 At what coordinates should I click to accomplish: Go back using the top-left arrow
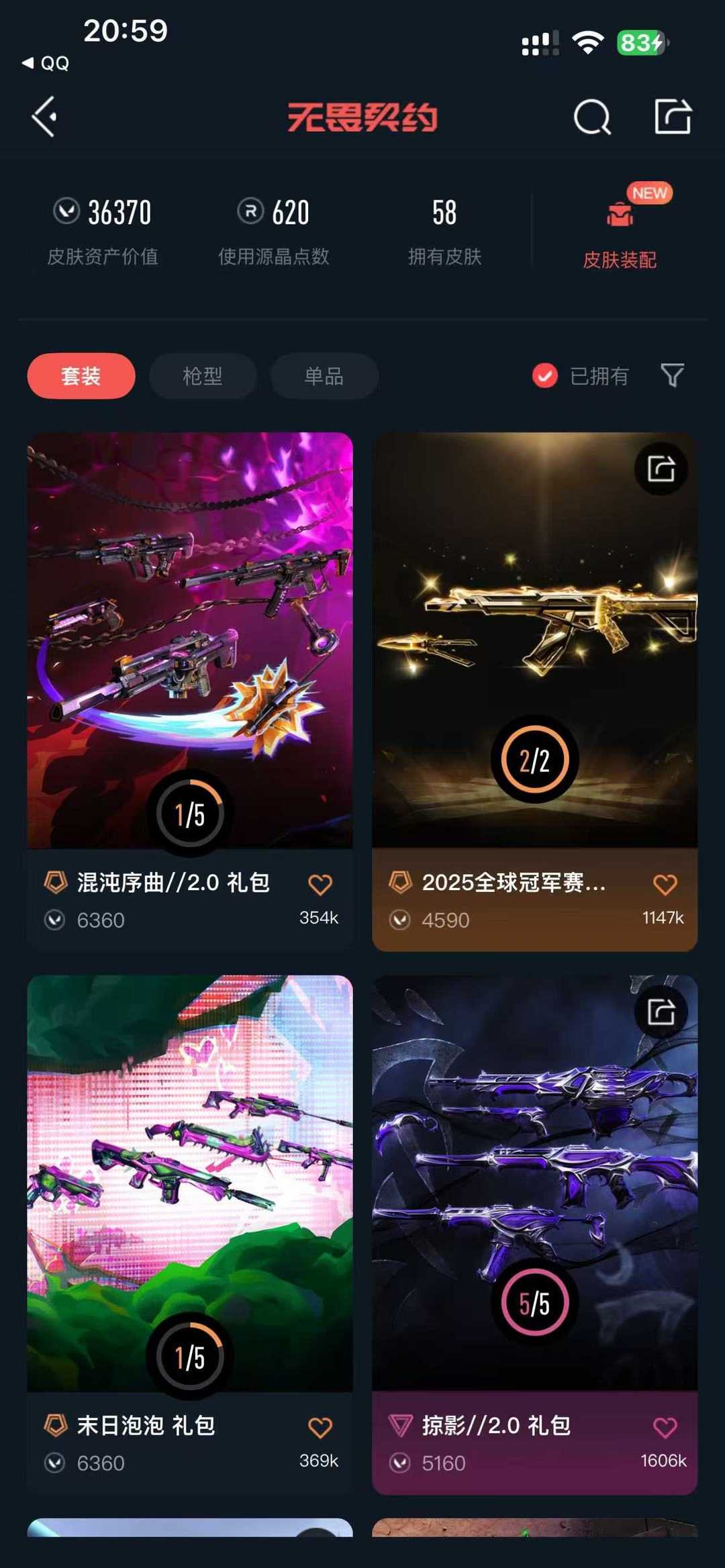click(44, 117)
